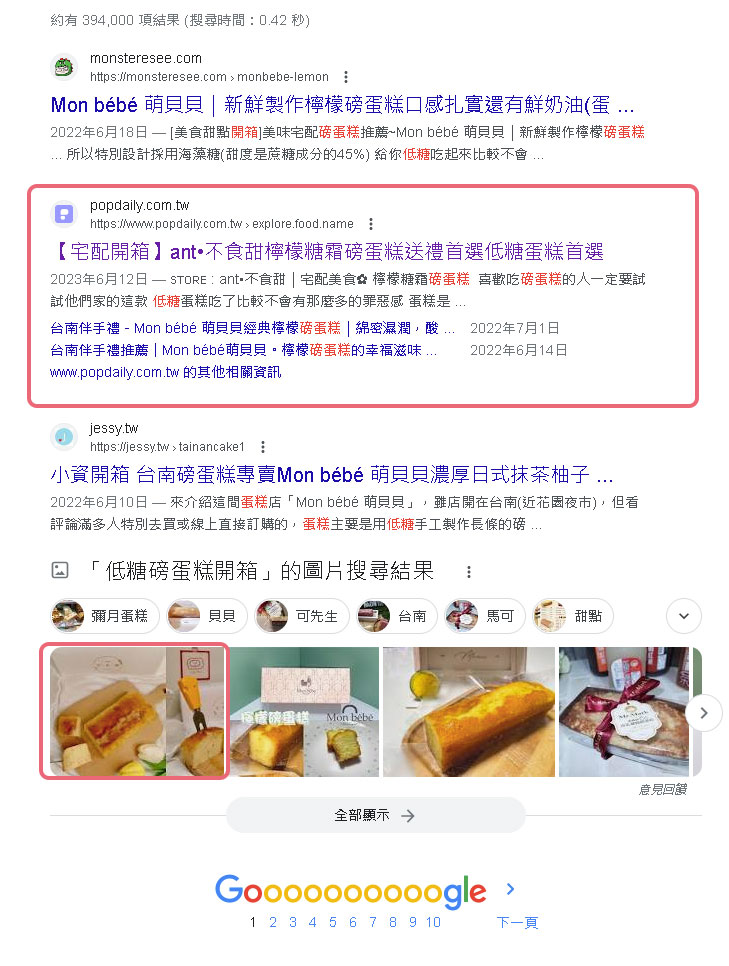Select the 甜點 filter chip
The image size is (729, 966).
574,616
